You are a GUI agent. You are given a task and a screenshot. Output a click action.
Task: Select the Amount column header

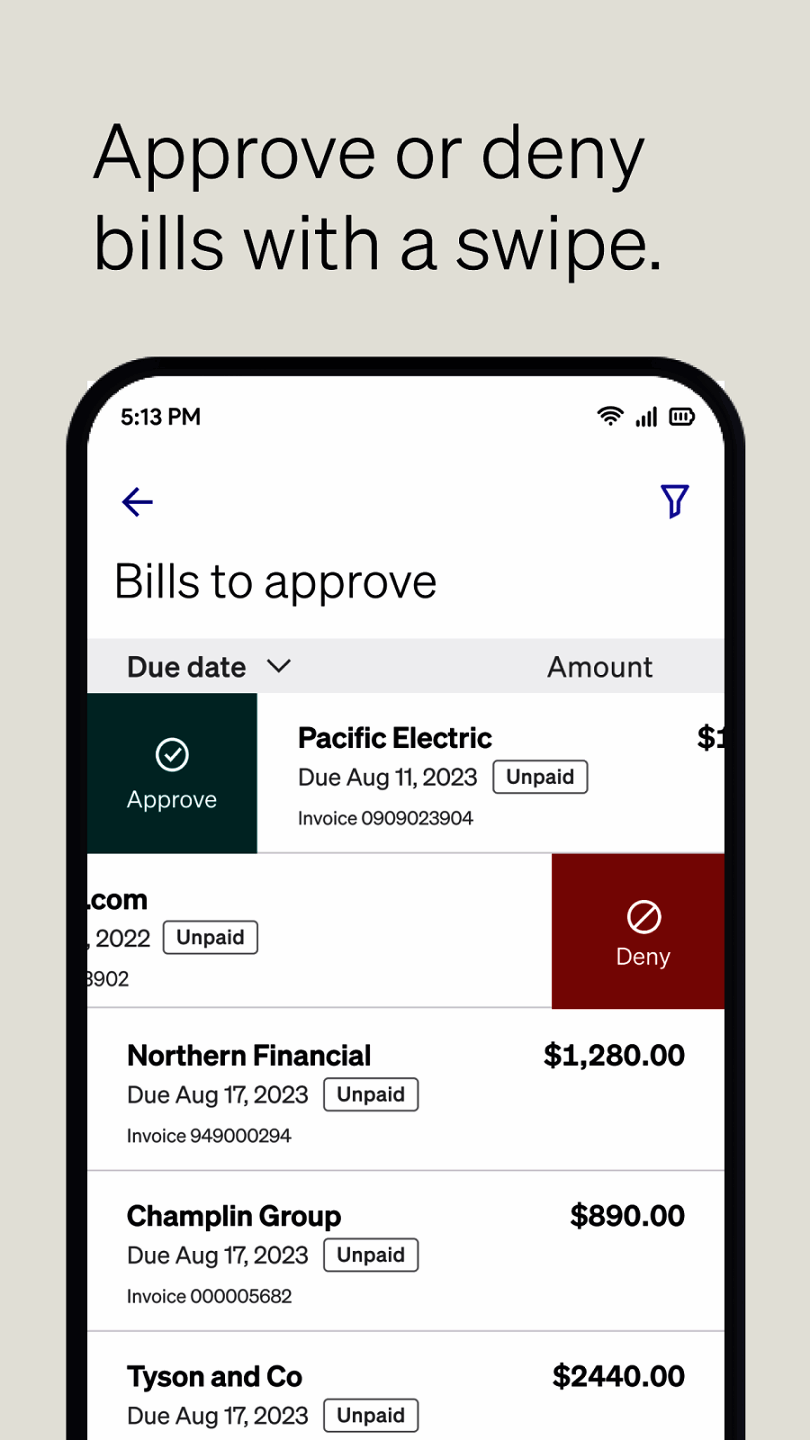599,666
